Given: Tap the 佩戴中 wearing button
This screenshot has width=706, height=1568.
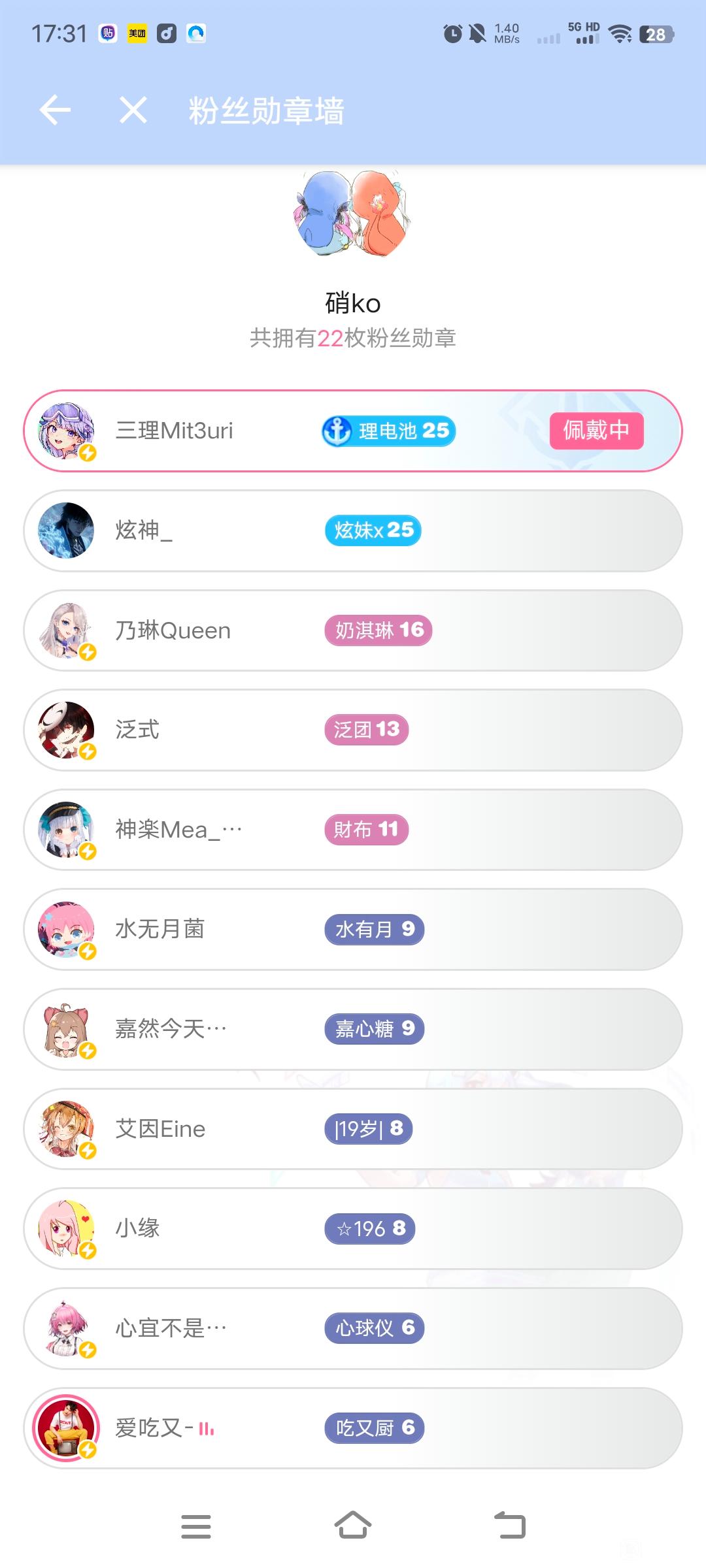Looking at the screenshot, I should coord(596,431).
